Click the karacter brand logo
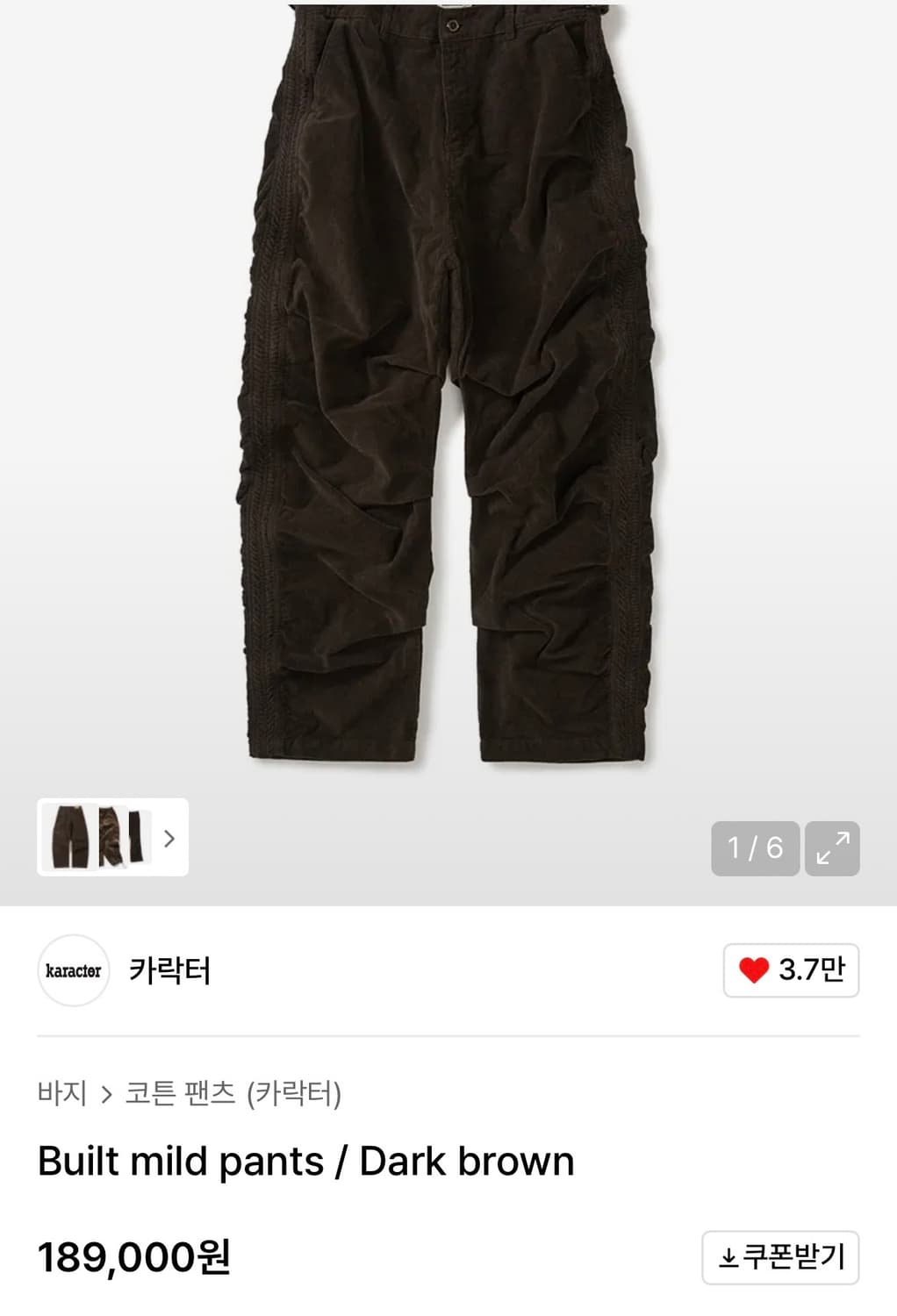This screenshot has height=1316, width=897. (x=73, y=970)
